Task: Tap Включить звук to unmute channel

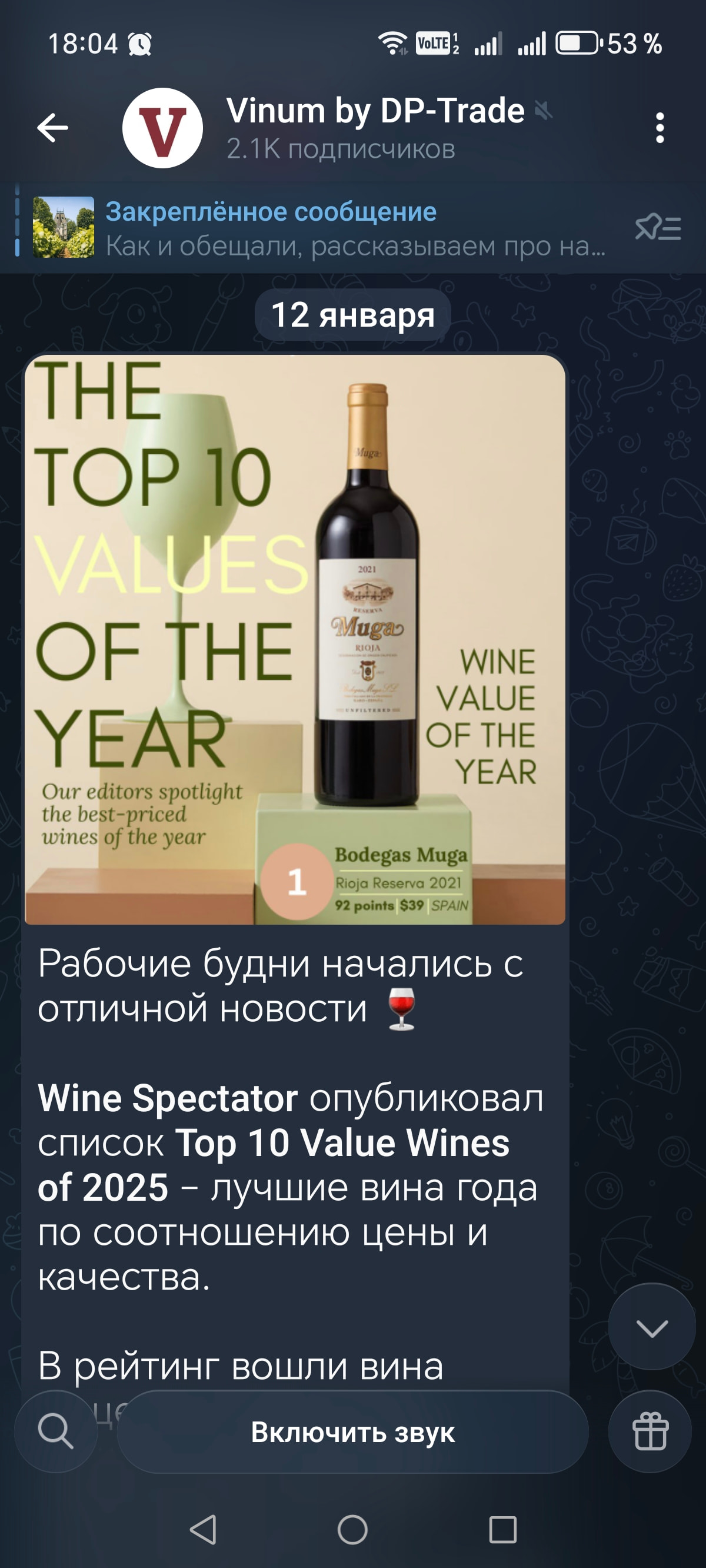Action: coord(352,1432)
